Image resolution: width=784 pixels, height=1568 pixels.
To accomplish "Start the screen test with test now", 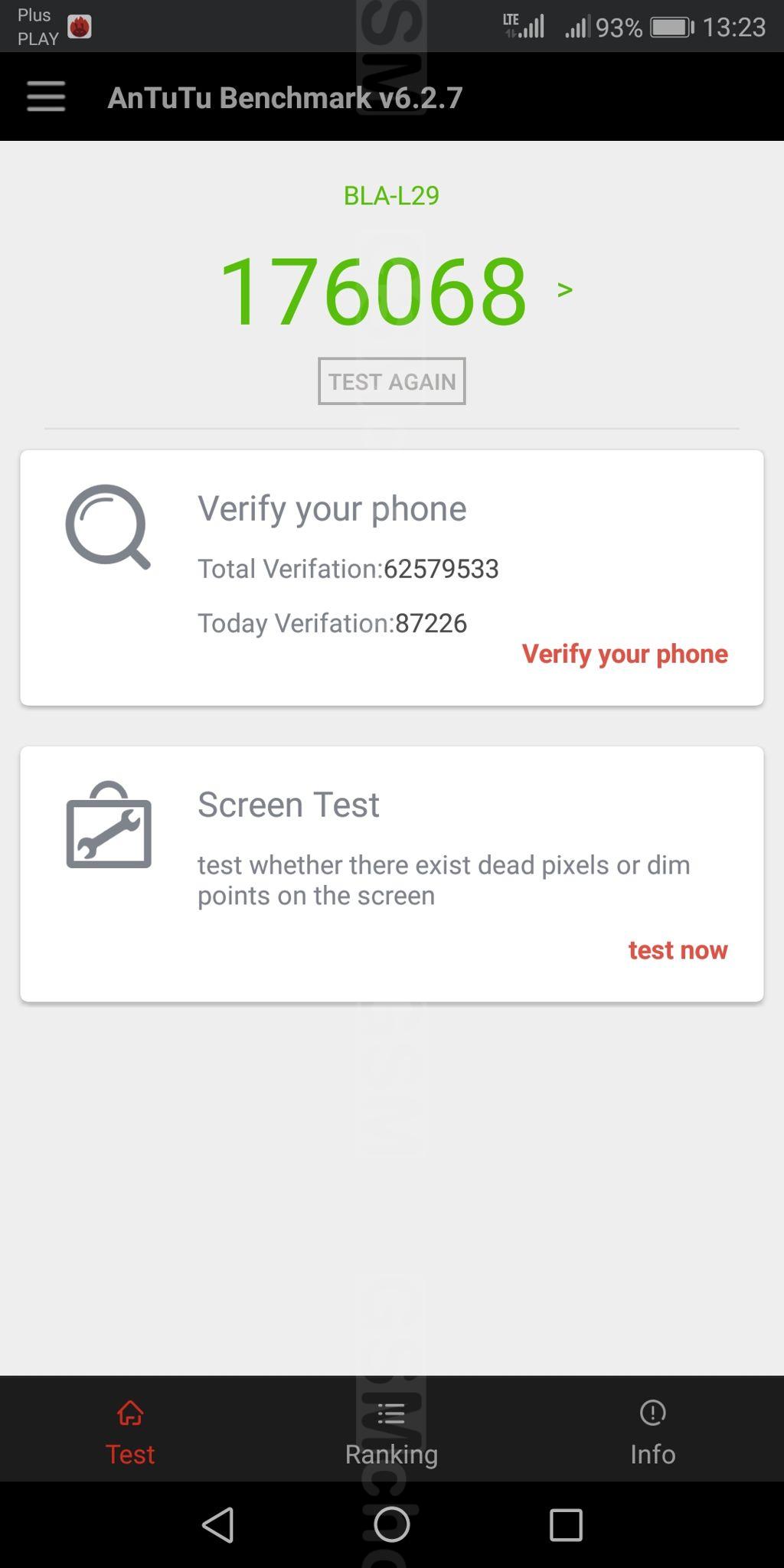I will point(678,950).
